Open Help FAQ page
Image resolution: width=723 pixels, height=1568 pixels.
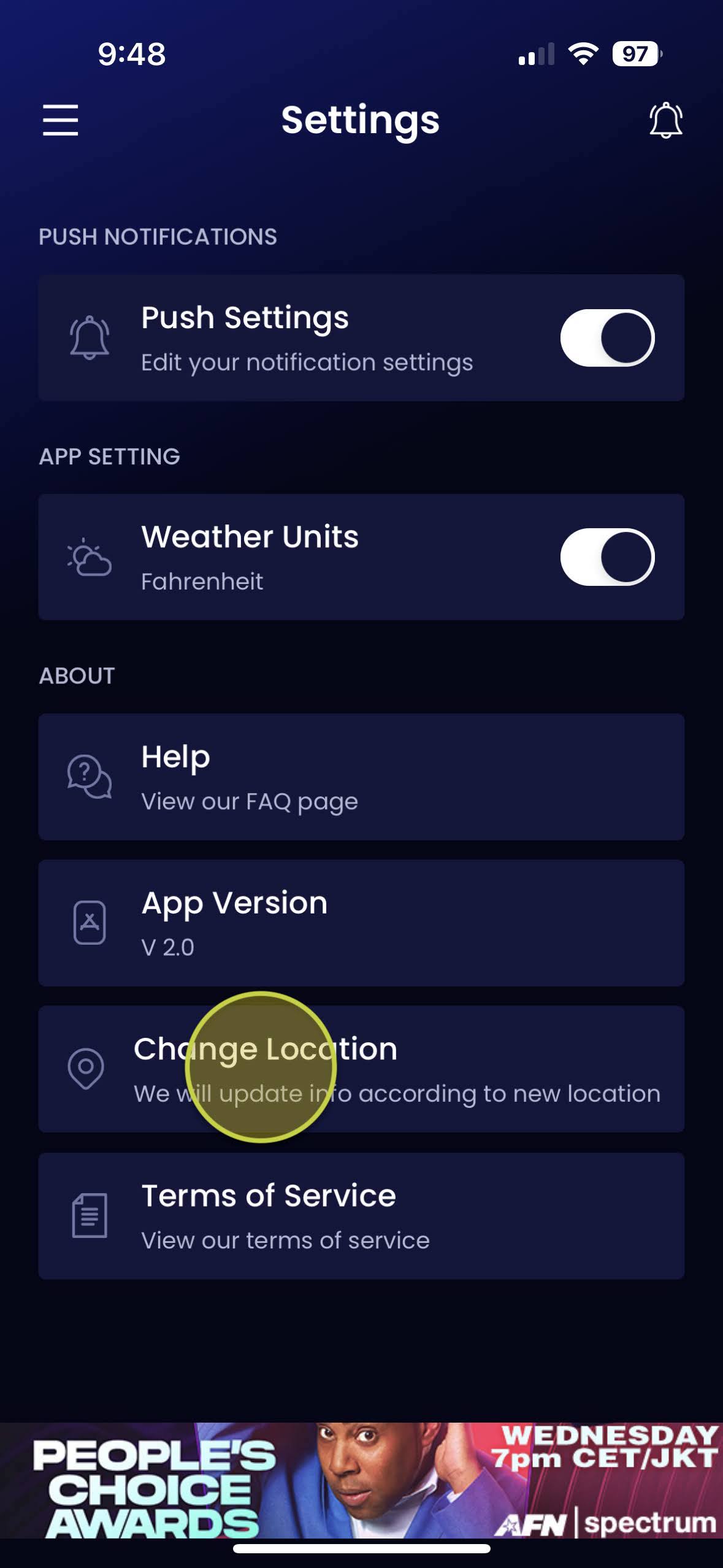click(x=361, y=777)
